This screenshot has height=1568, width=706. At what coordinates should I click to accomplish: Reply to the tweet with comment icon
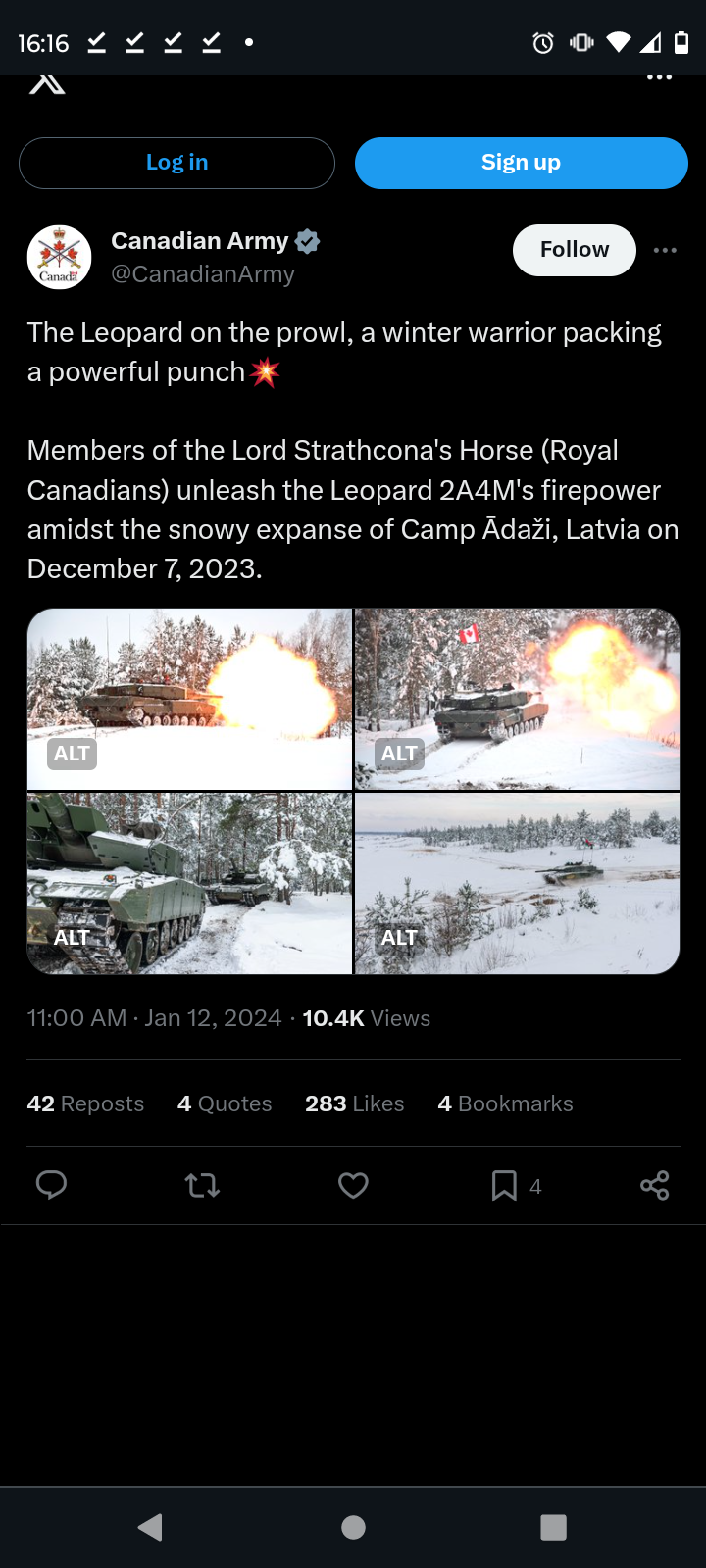[51, 1186]
